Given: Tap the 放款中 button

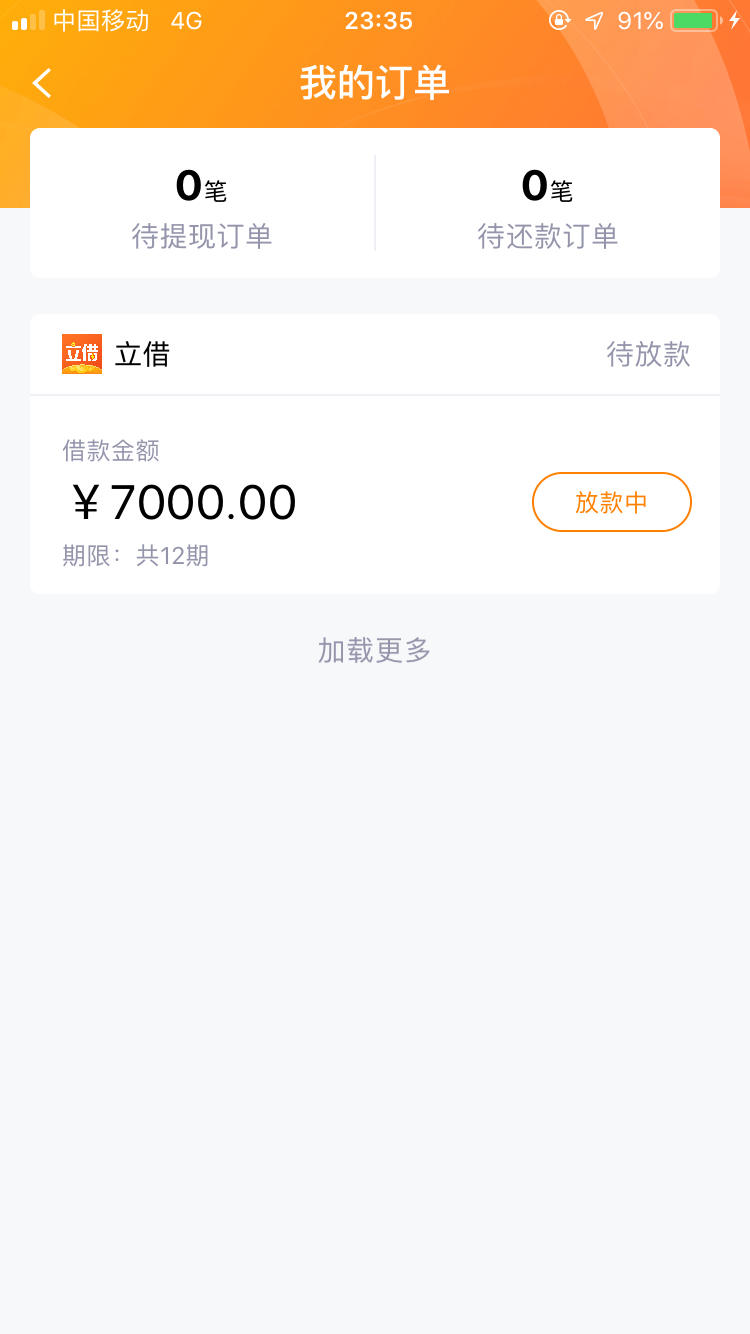Looking at the screenshot, I should [x=612, y=502].
